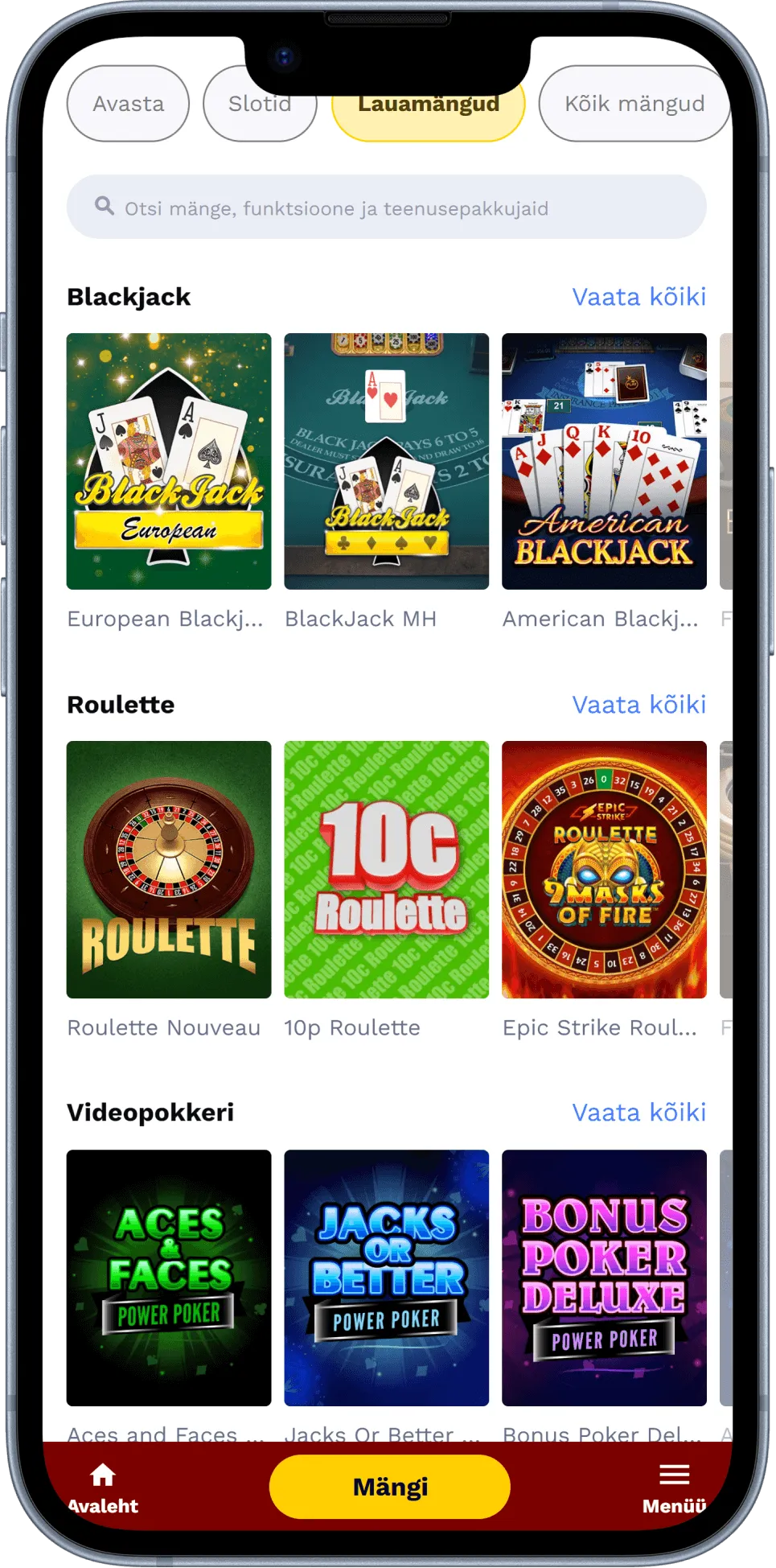
Task: Tap the yellow Mängi button
Action: pos(390,1487)
